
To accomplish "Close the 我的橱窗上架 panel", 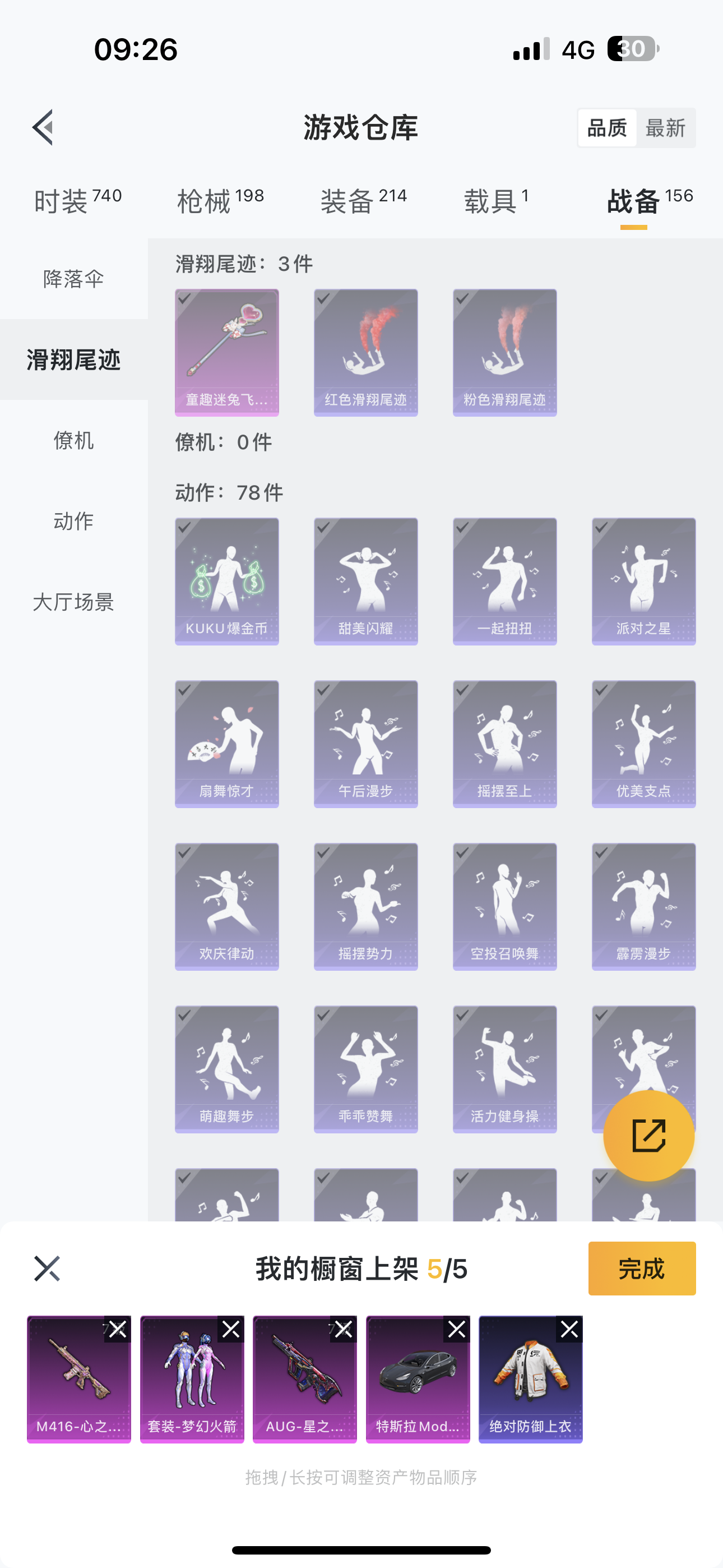I will click(47, 1269).
